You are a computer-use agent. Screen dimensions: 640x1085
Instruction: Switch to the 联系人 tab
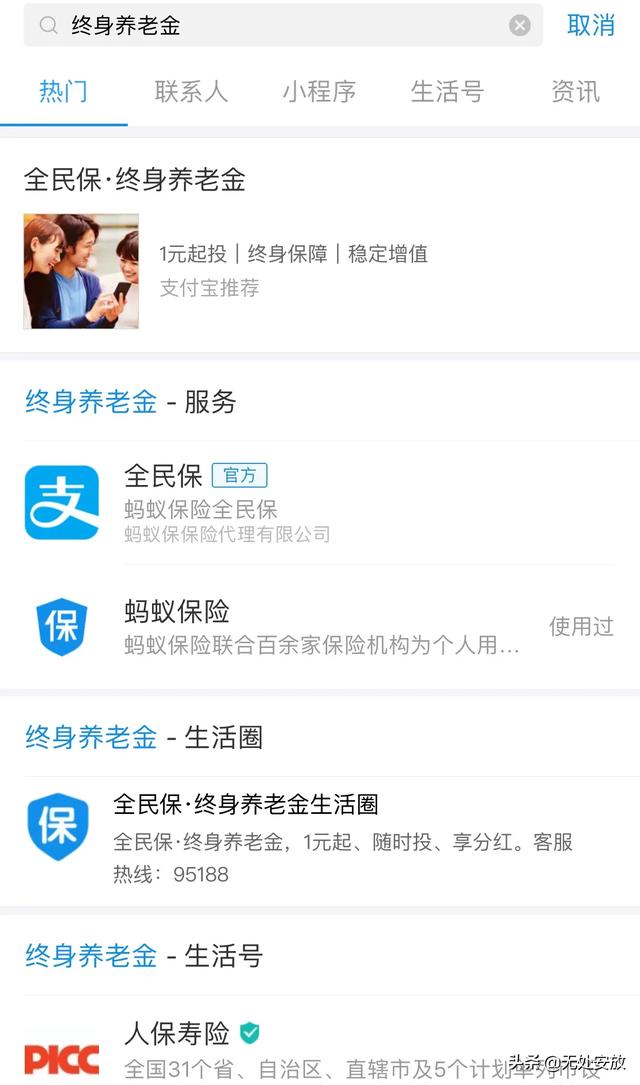tap(191, 92)
